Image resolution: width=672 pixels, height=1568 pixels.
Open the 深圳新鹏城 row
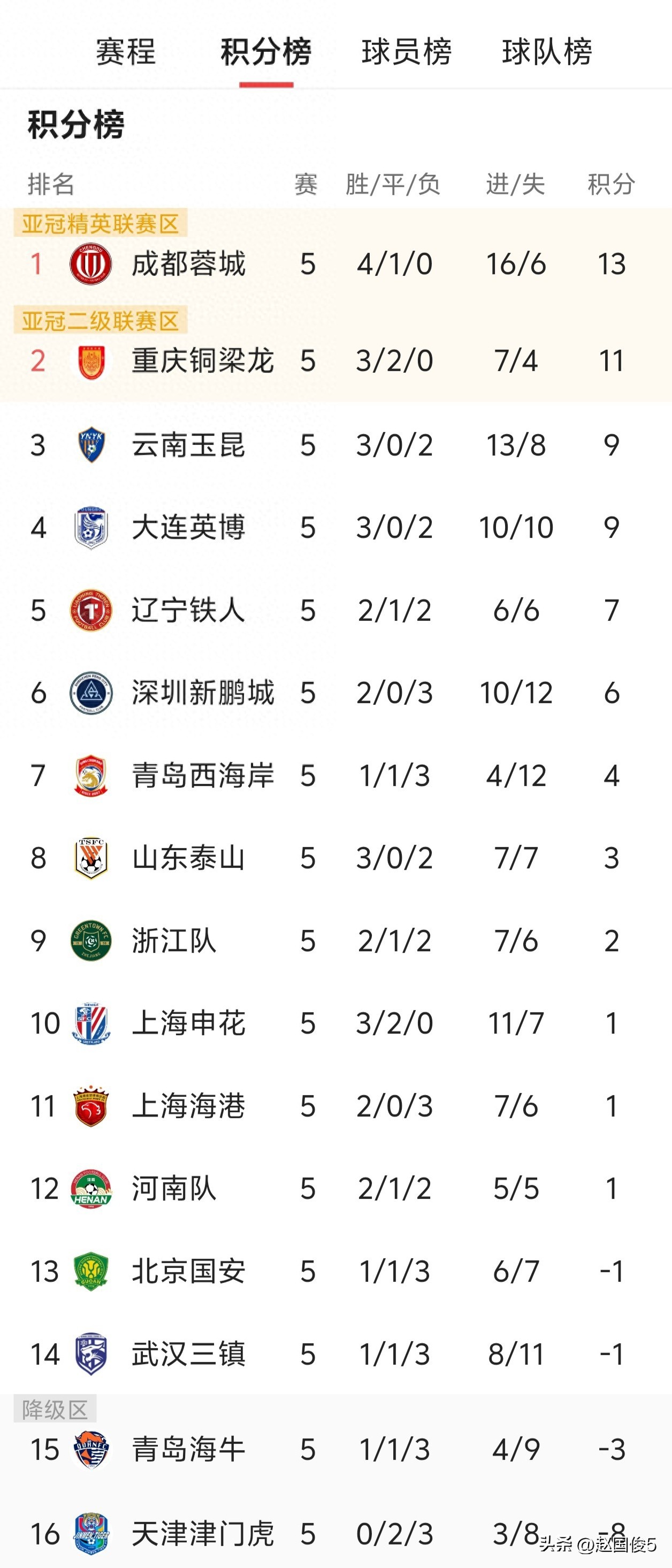[202, 693]
